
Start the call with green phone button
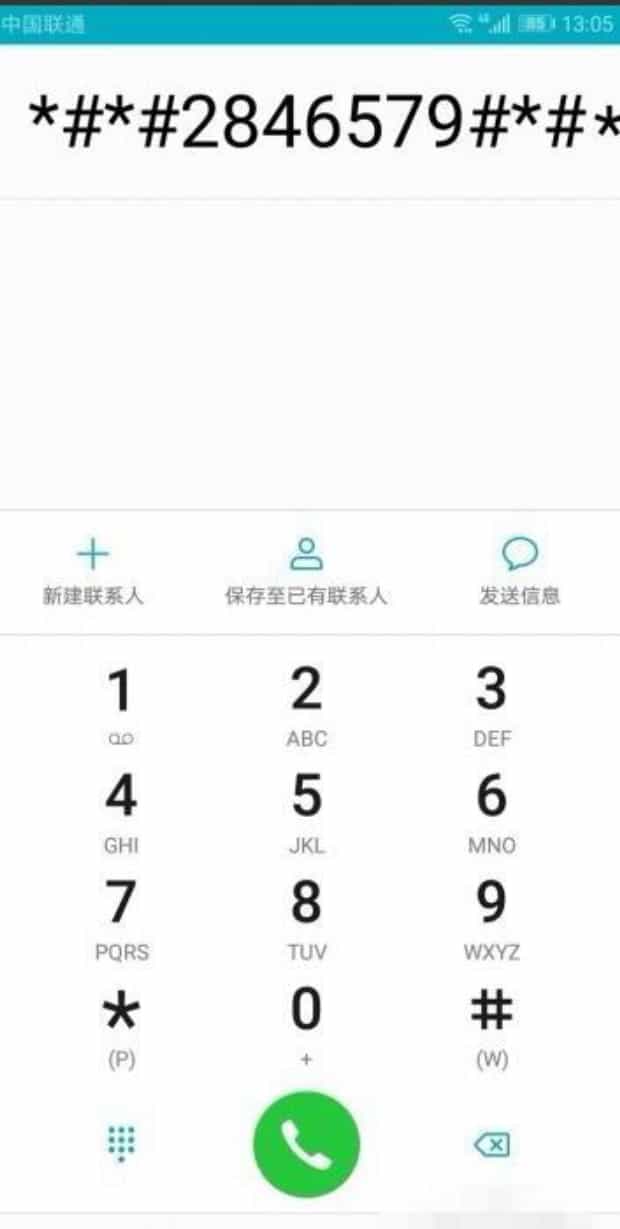click(x=306, y=1144)
